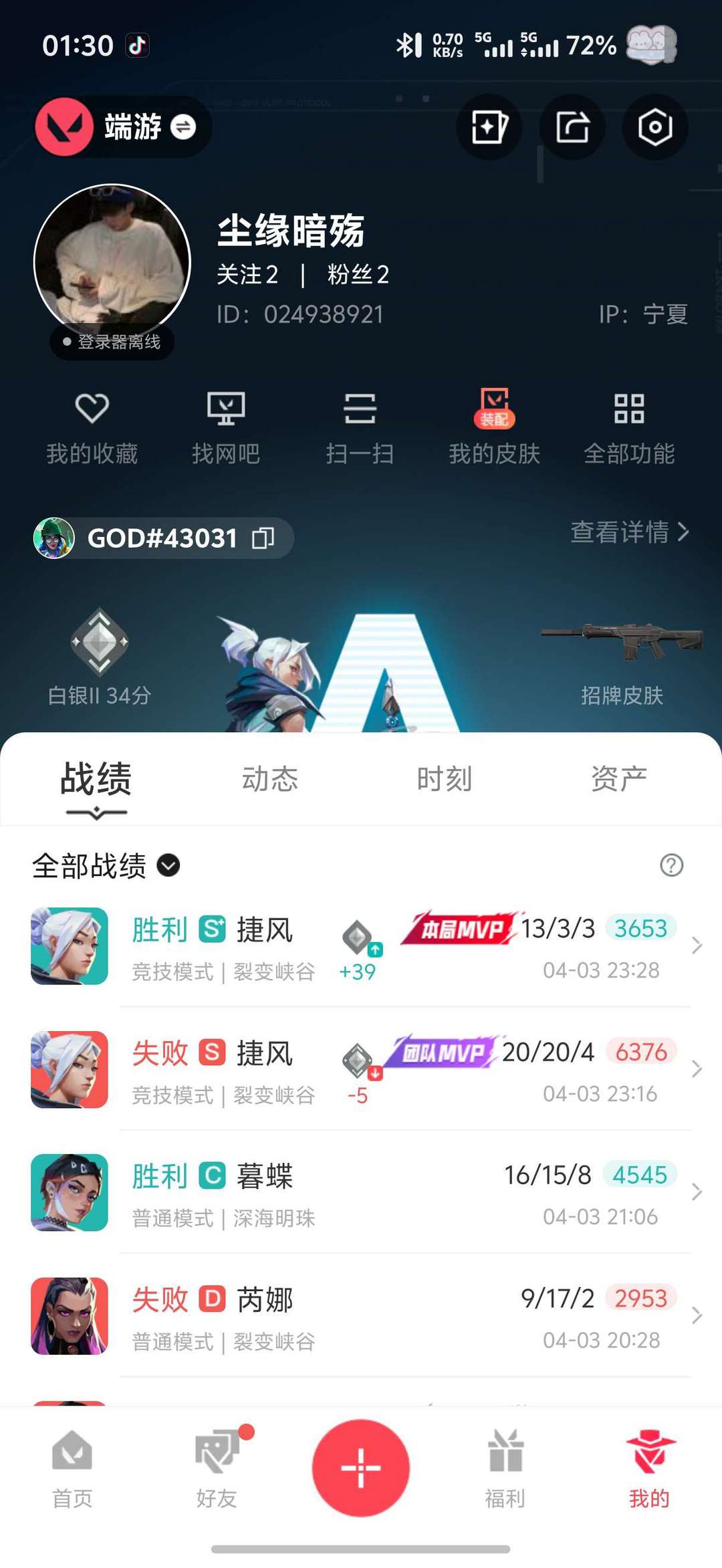This screenshot has width=722, height=1568.
Task: Open 查看详情 details link
Action: tap(629, 532)
